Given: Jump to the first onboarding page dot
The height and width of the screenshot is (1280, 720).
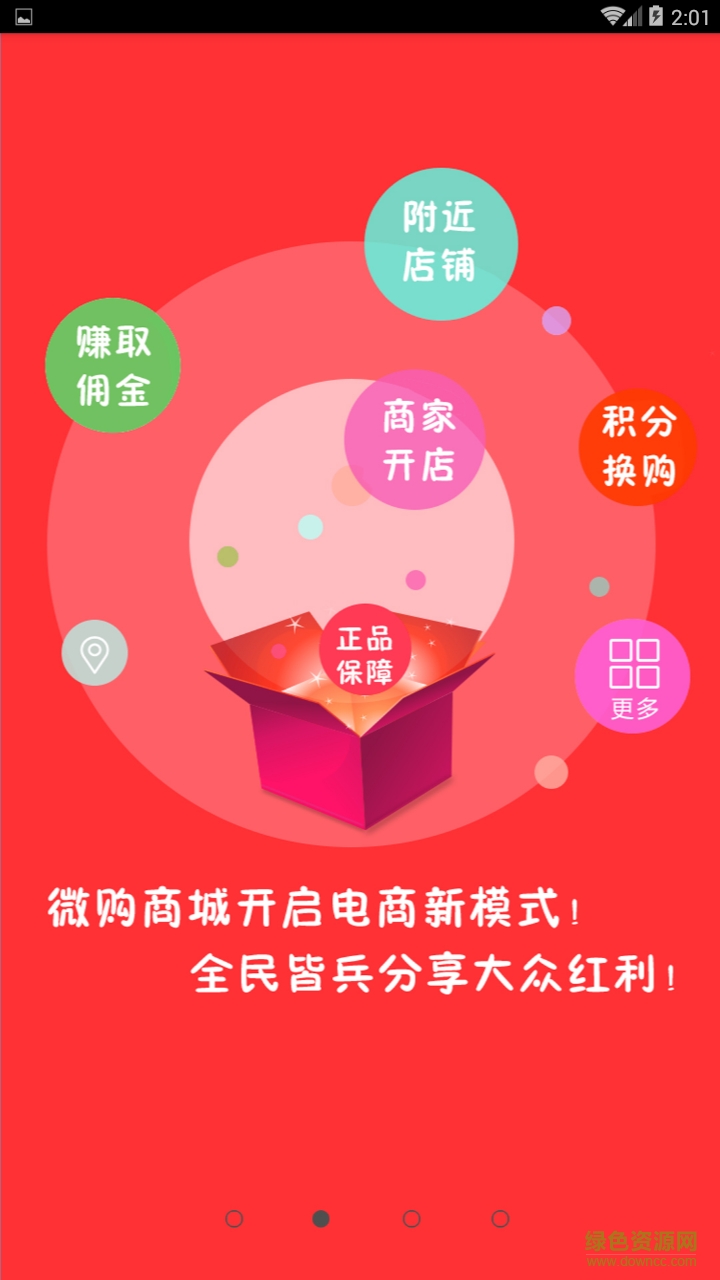Looking at the screenshot, I should pos(234,1218).
